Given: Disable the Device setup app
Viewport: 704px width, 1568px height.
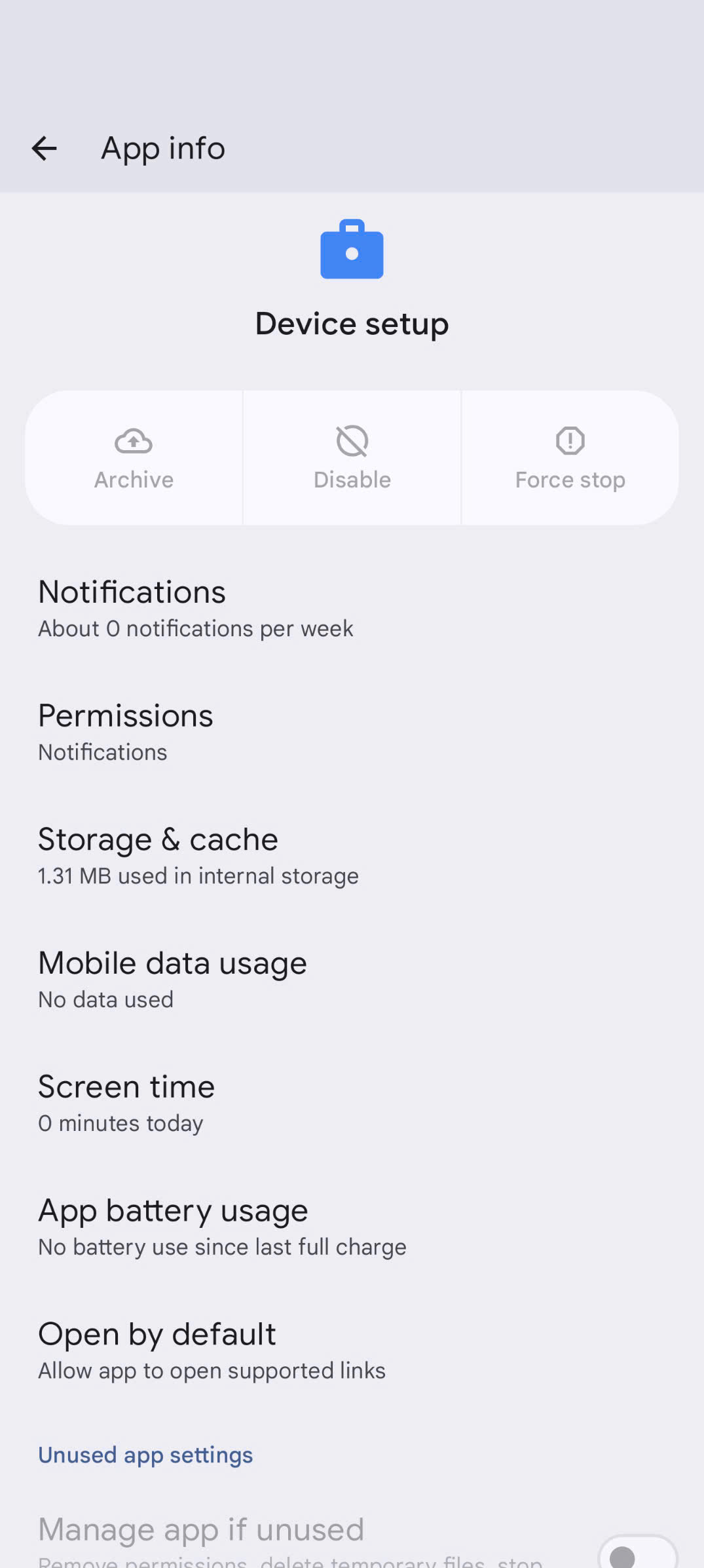Looking at the screenshot, I should [352, 458].
